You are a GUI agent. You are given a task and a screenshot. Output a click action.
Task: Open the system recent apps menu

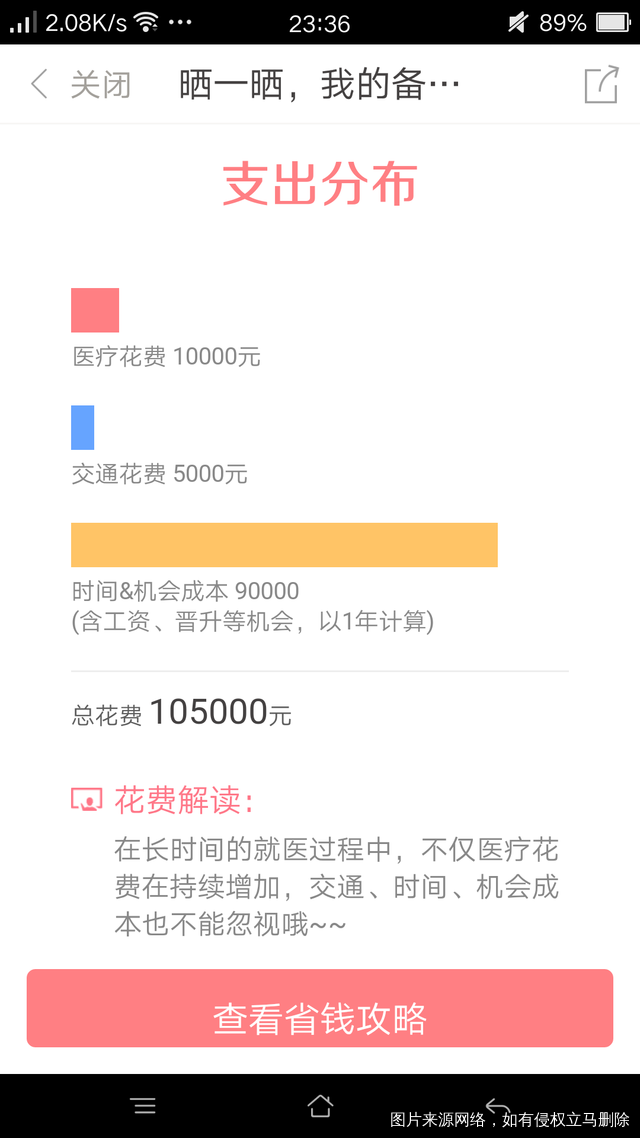tap(144, 1105)
